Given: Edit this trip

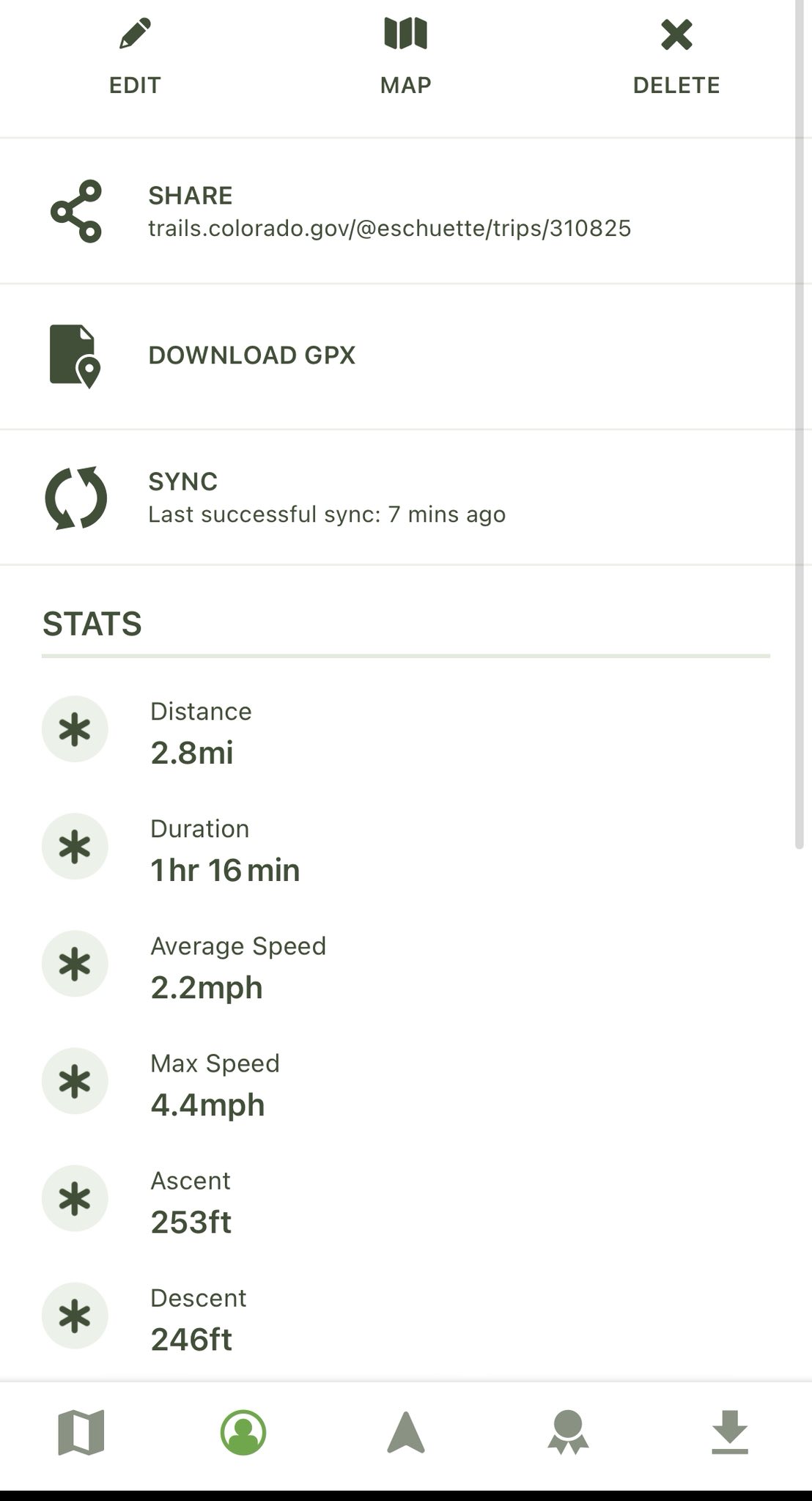Looking at the screenshot, I should click(135, 58).
